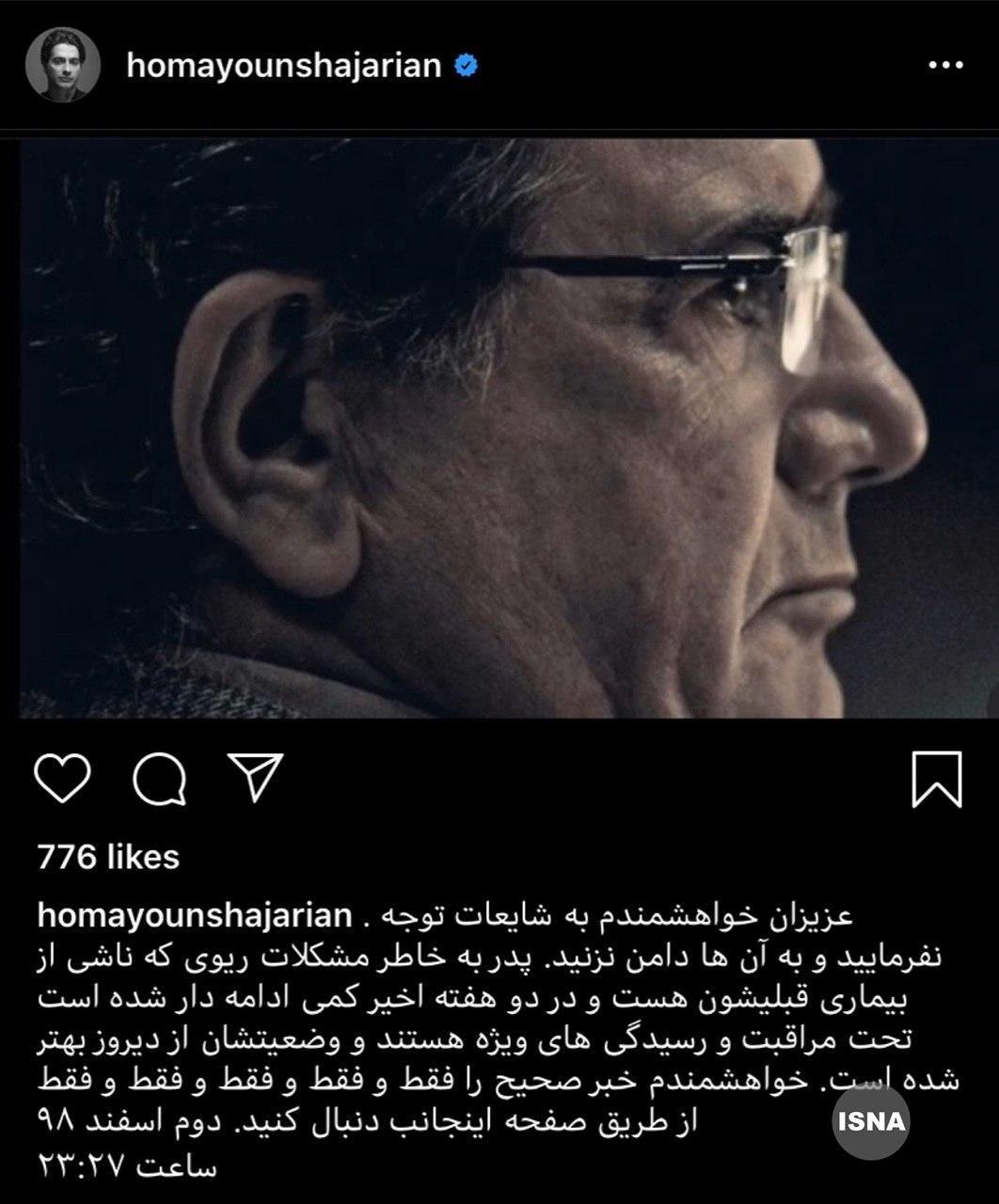Share the post with the paper plane icon
The image size is (999, 1204).
click(x=256, y=778)
